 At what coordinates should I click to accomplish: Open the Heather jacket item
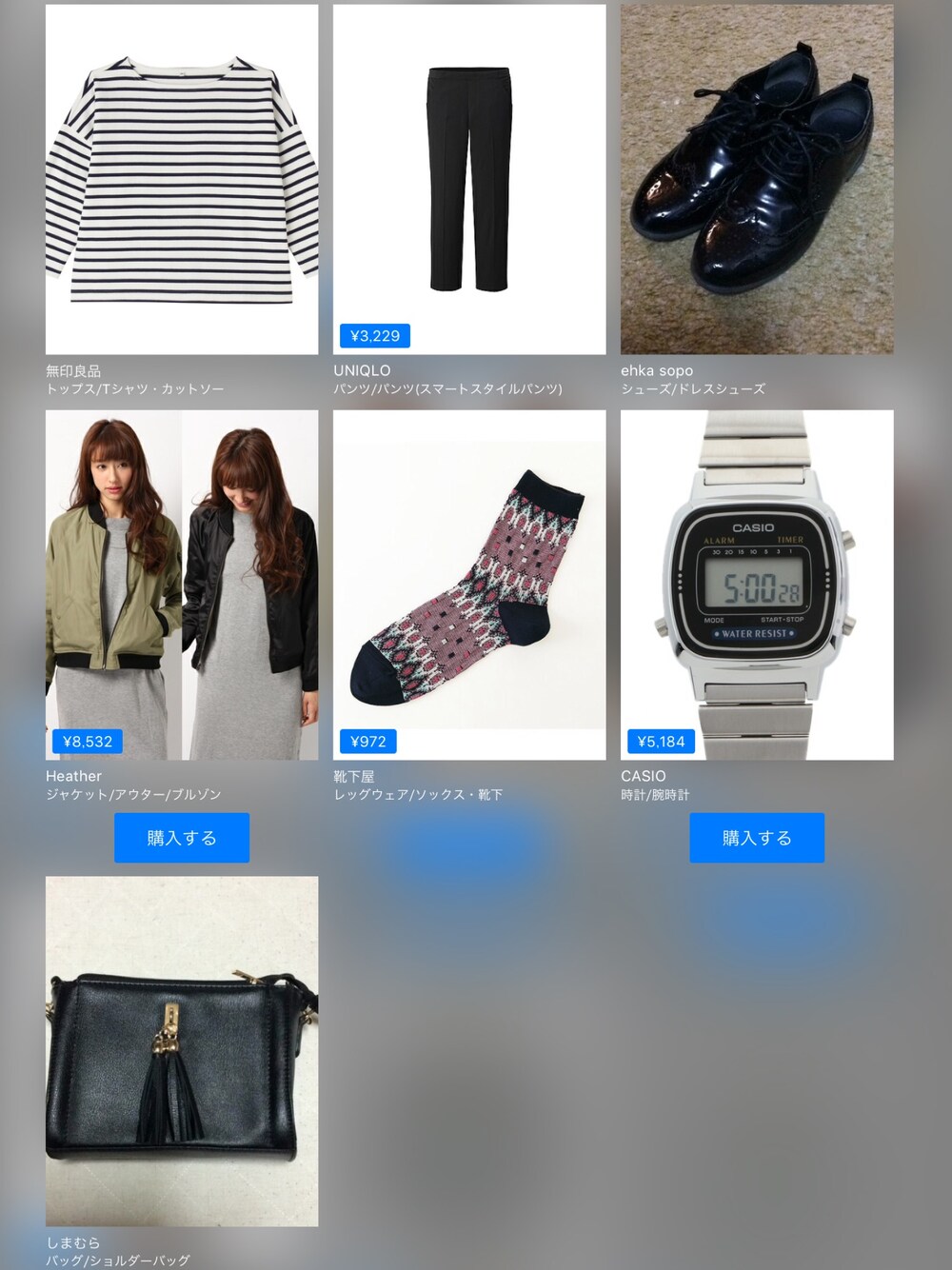[182, 585]
